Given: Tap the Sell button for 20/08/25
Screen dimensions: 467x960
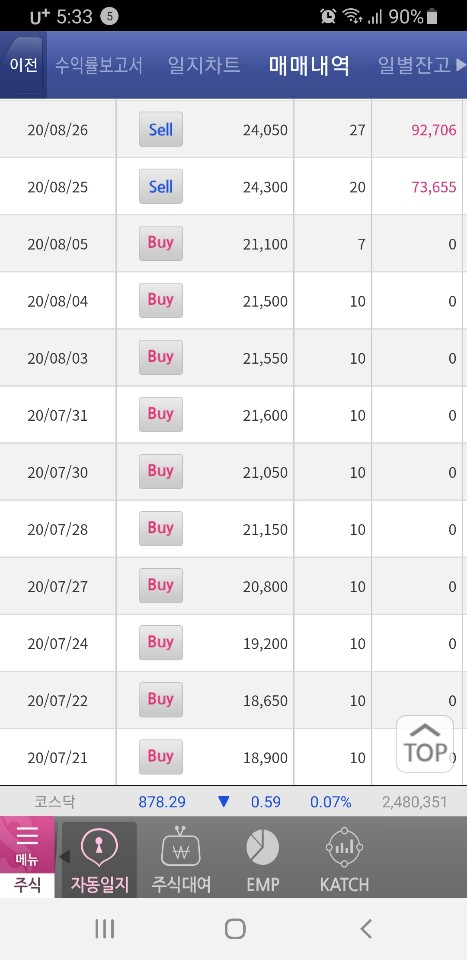Looking at the screenshot, I should pos(161,186).
